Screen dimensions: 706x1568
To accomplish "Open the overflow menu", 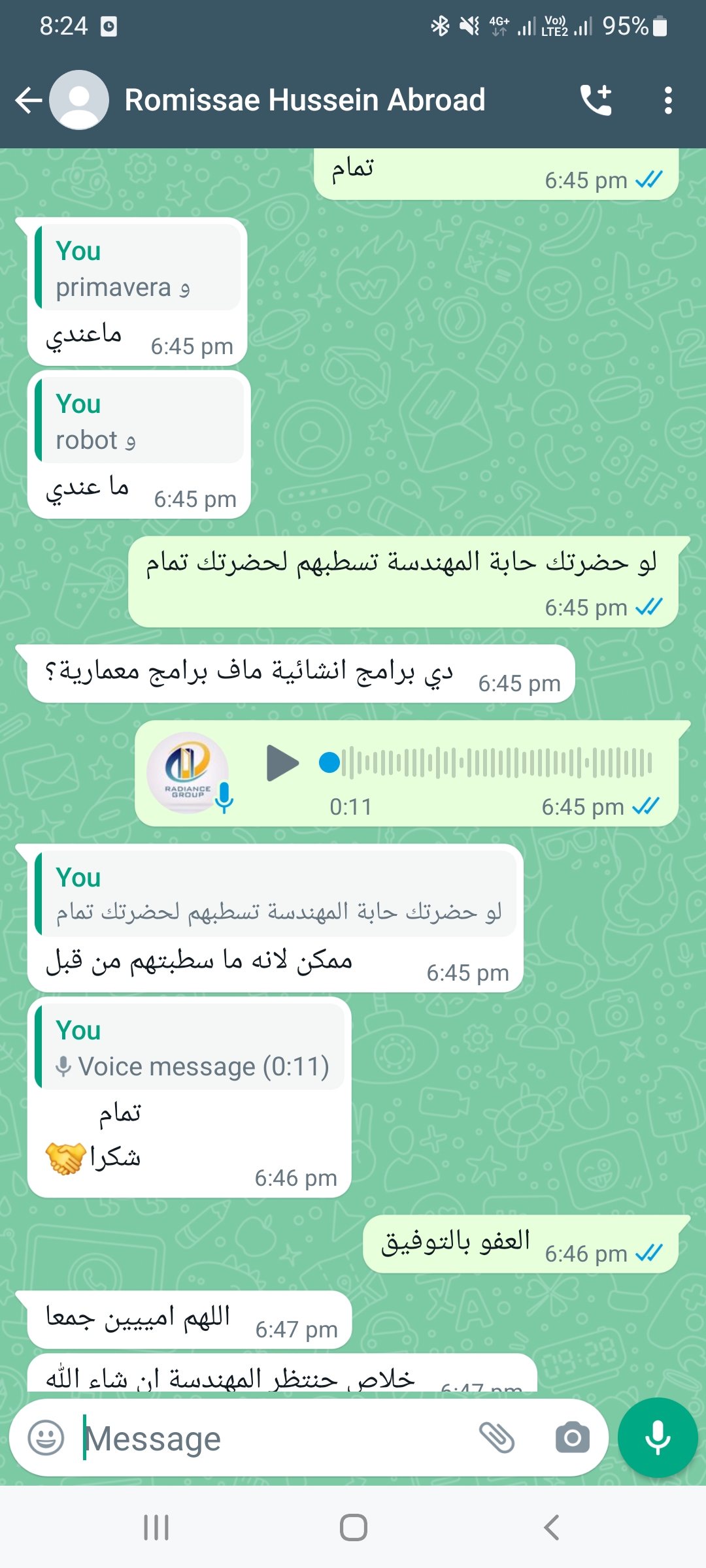I will [667, 101].
